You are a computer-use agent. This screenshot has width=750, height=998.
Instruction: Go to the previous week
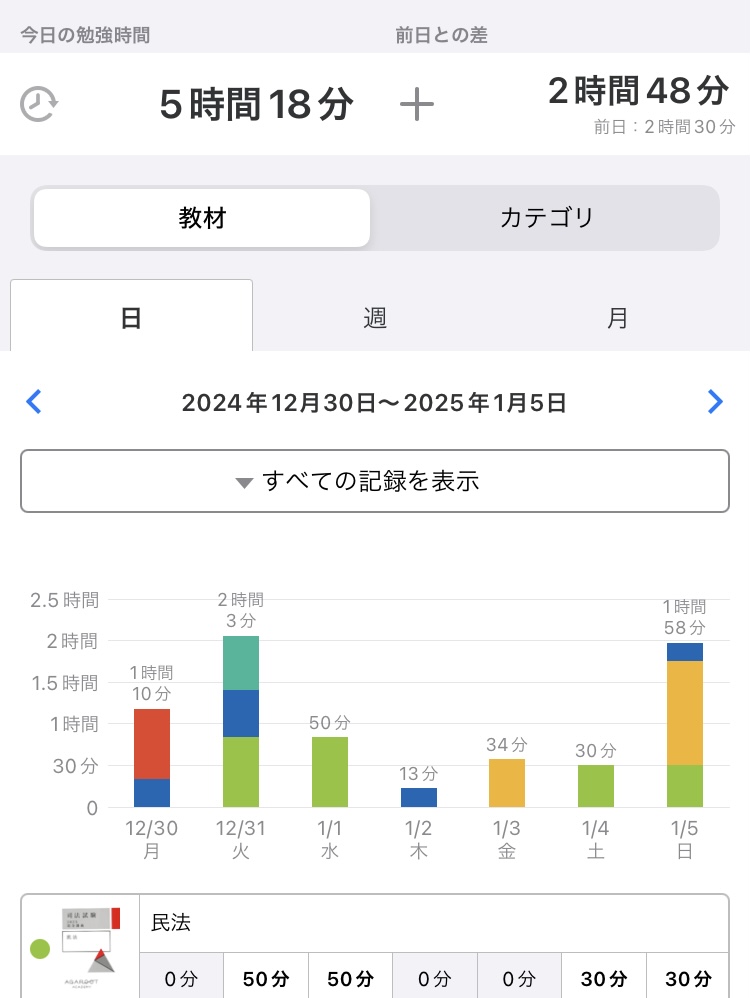tap(34, 402)
